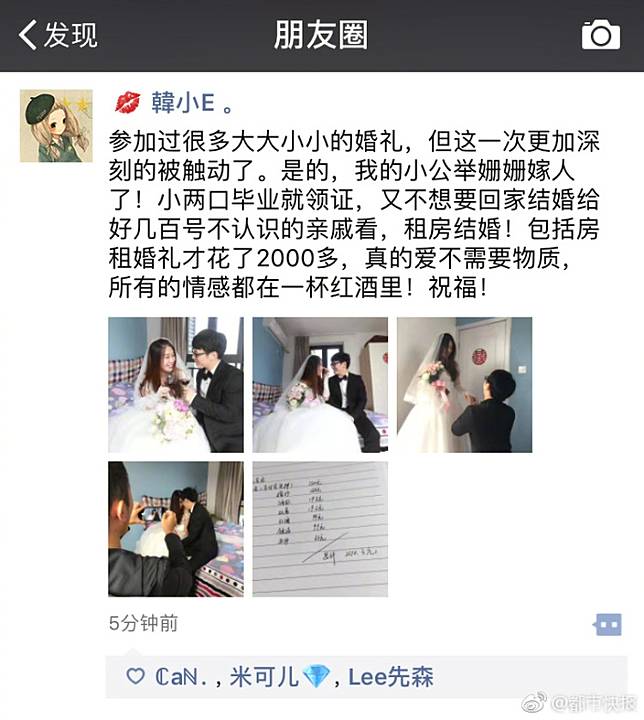
Task: Open Lee先森's profile from the likes
Action: click(x=390, y=677)
